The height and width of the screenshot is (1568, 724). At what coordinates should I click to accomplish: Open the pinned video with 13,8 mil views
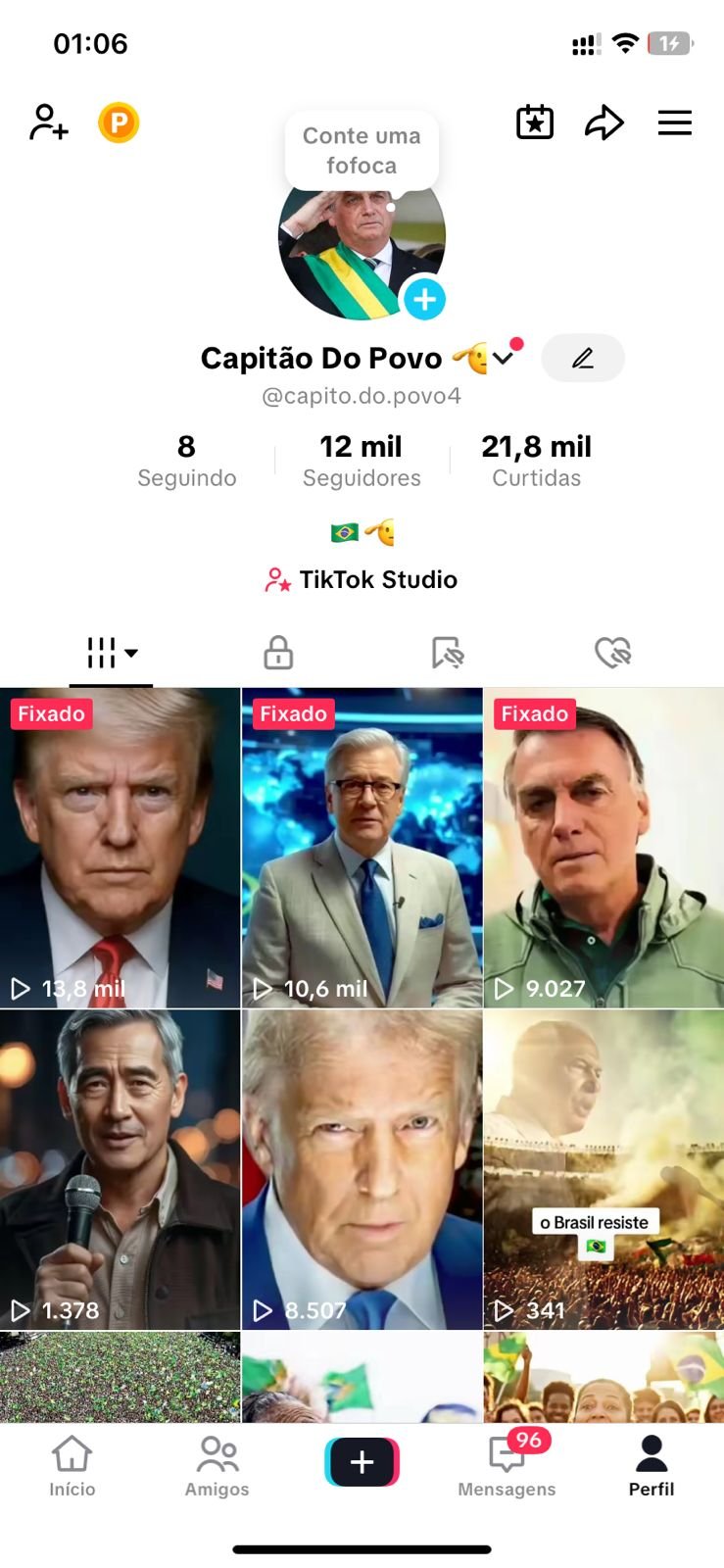point(120,848)
